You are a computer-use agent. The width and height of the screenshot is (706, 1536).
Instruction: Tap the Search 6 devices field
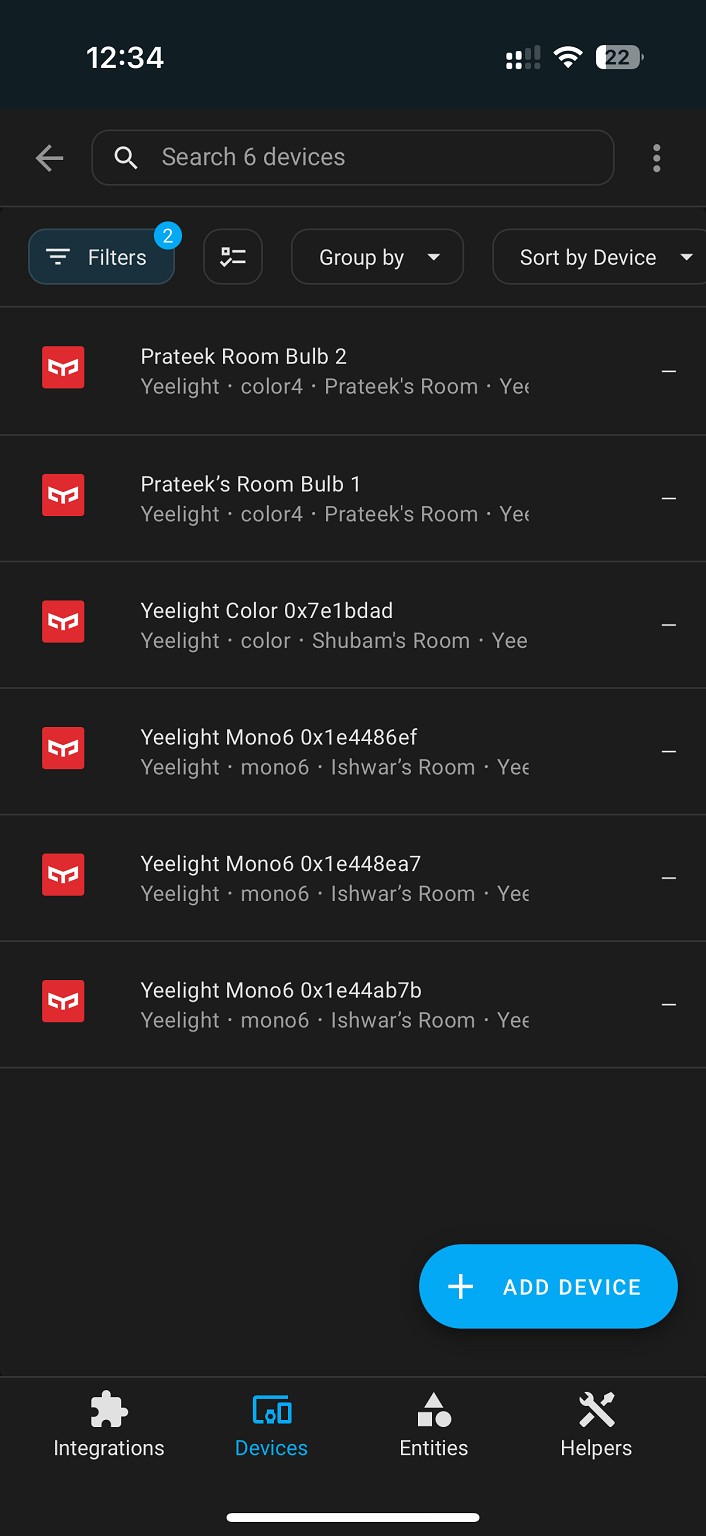352,158
